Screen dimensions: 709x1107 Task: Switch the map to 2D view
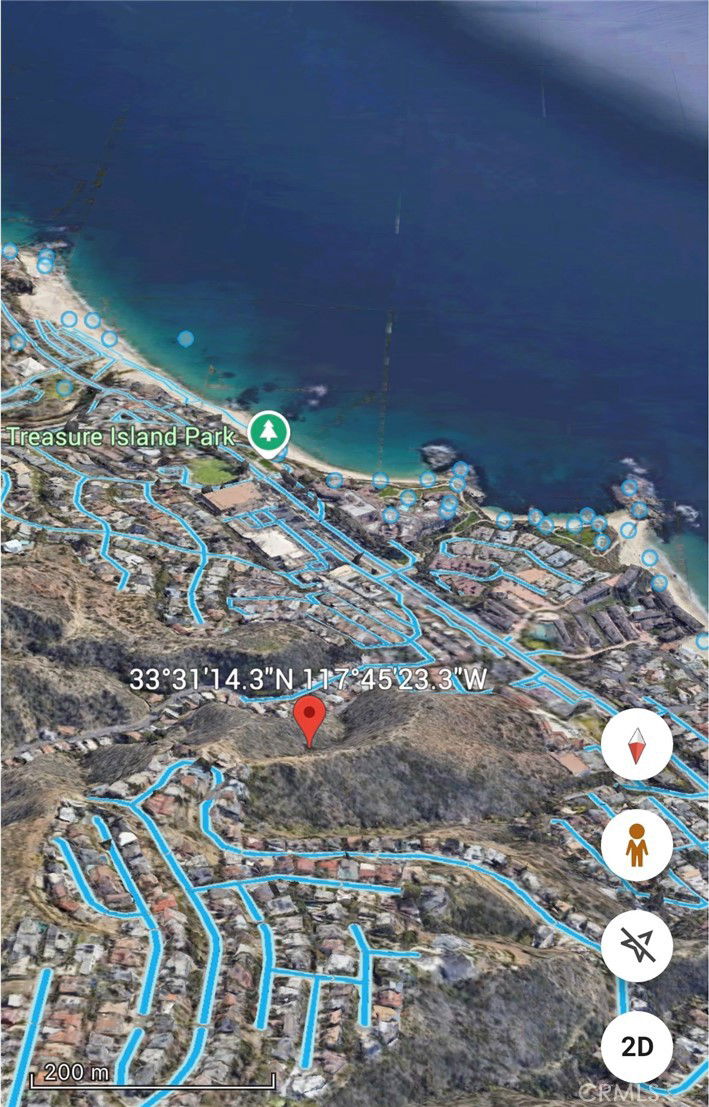coord(637,1047)
